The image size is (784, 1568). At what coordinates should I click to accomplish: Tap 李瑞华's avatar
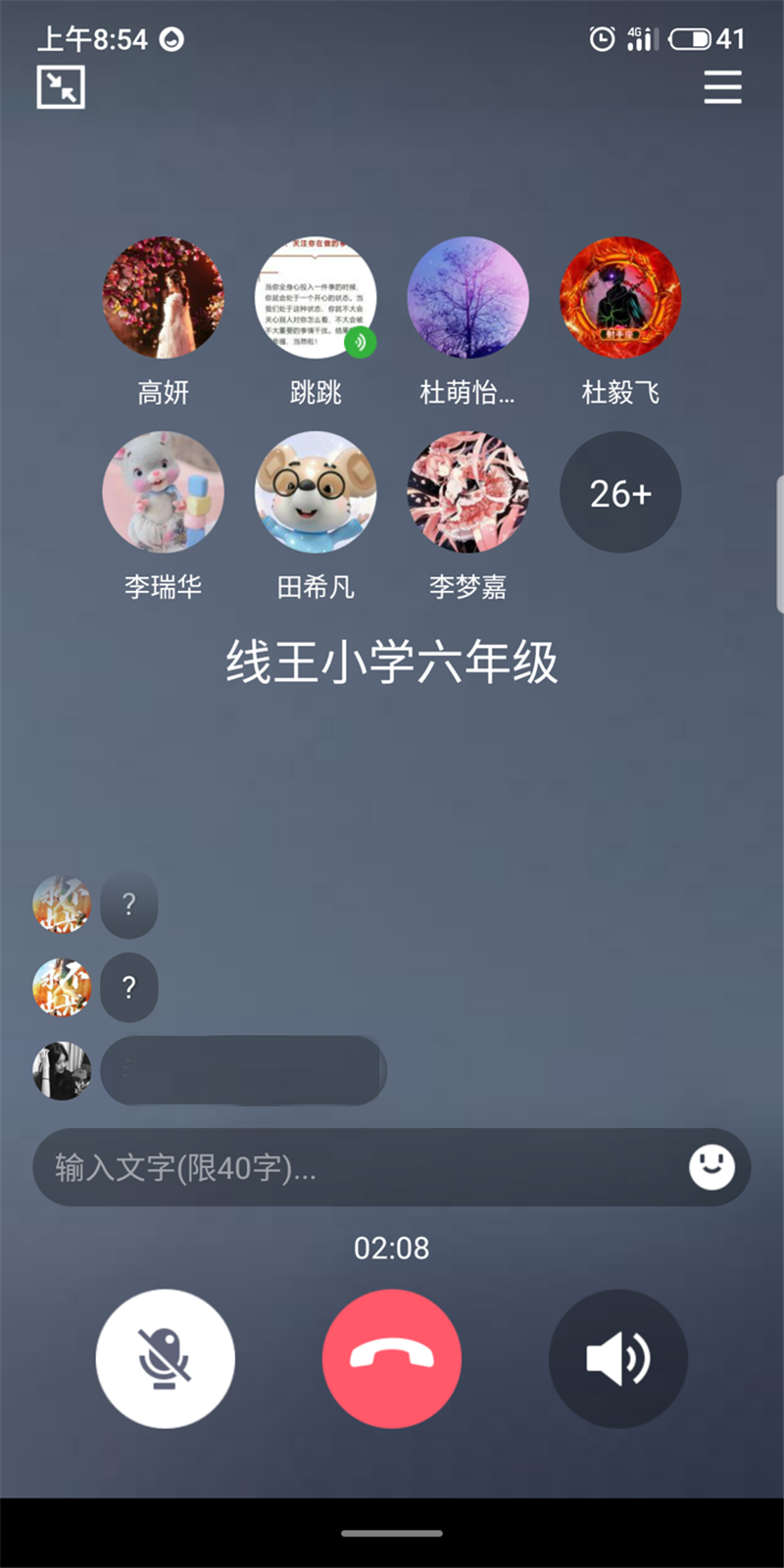click(x=164, y=492)
